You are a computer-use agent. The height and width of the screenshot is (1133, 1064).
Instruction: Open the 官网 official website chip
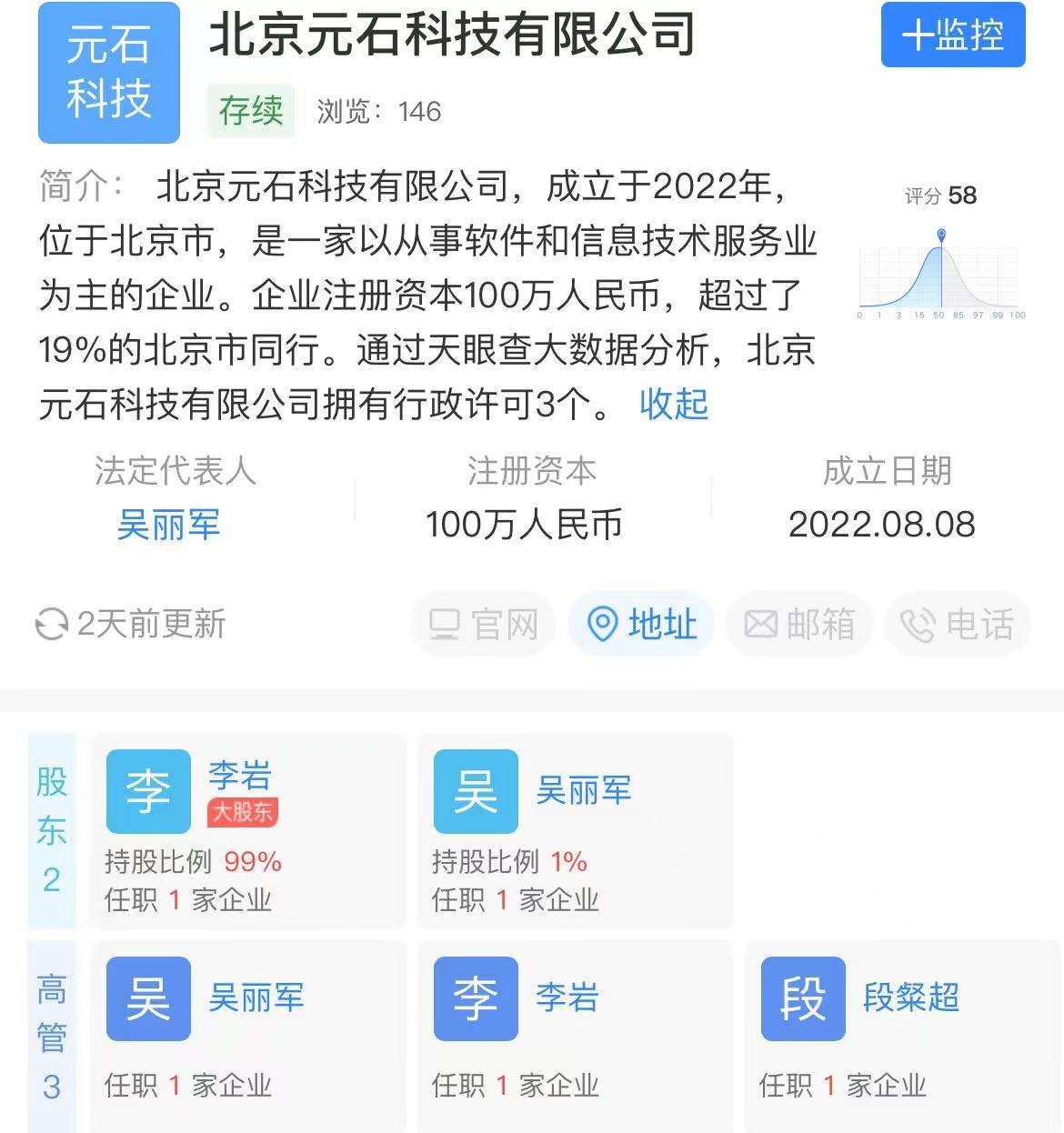[483, 625]
